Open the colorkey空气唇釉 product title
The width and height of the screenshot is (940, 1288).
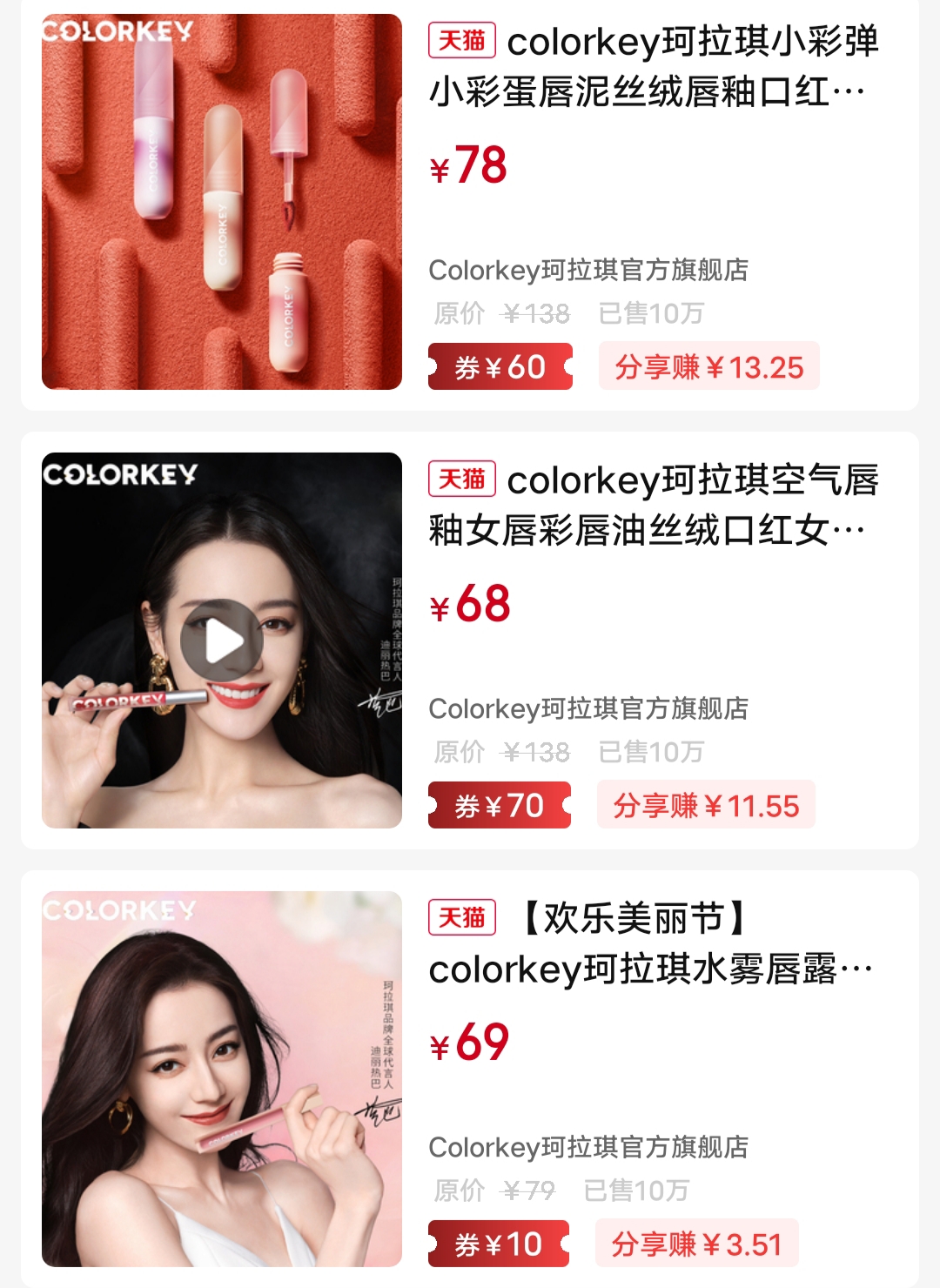tap(653, 505)
